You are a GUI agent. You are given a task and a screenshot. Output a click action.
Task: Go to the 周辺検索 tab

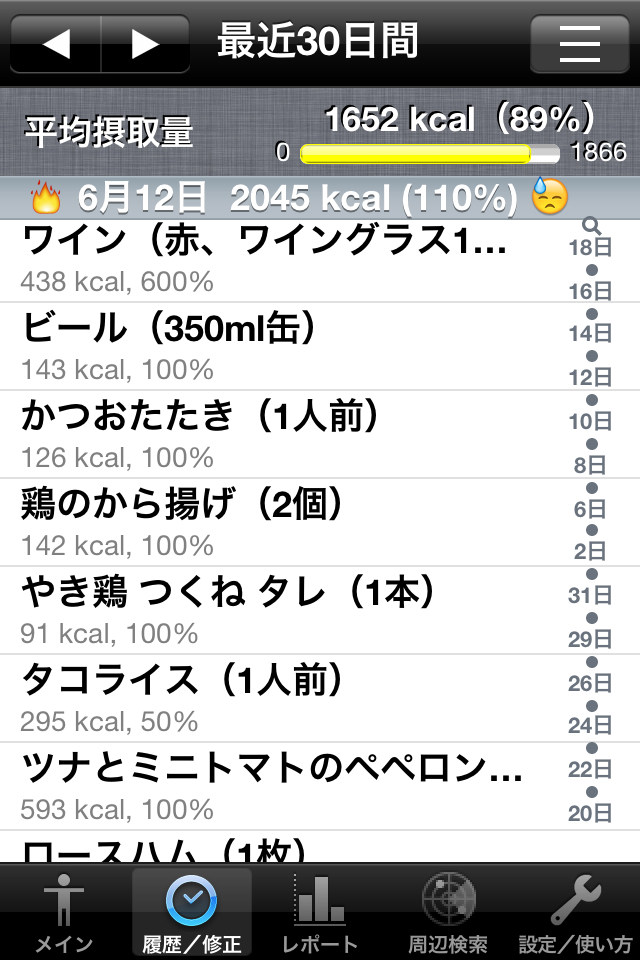point(448,914)
